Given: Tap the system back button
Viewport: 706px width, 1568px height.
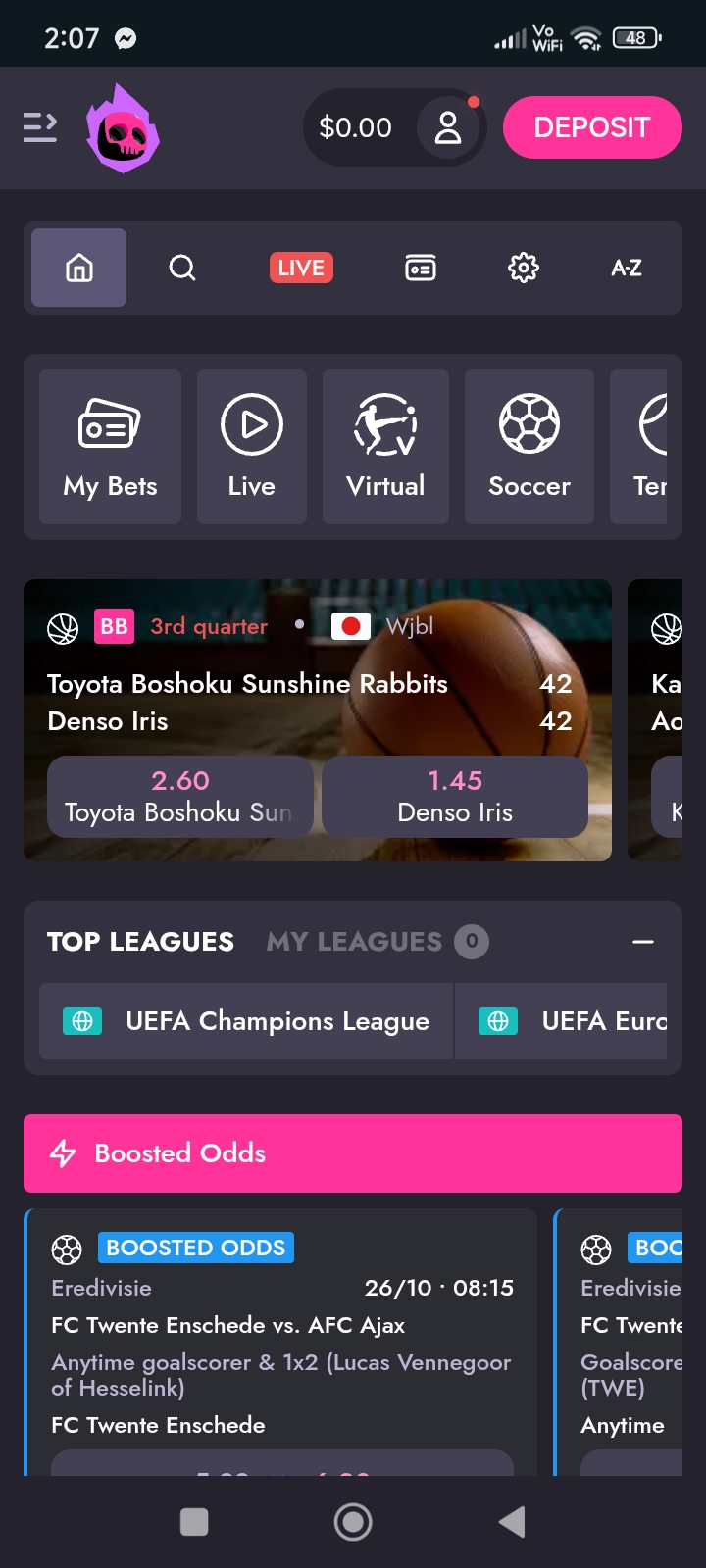Looking at the screenshot, I should 512,1522.
